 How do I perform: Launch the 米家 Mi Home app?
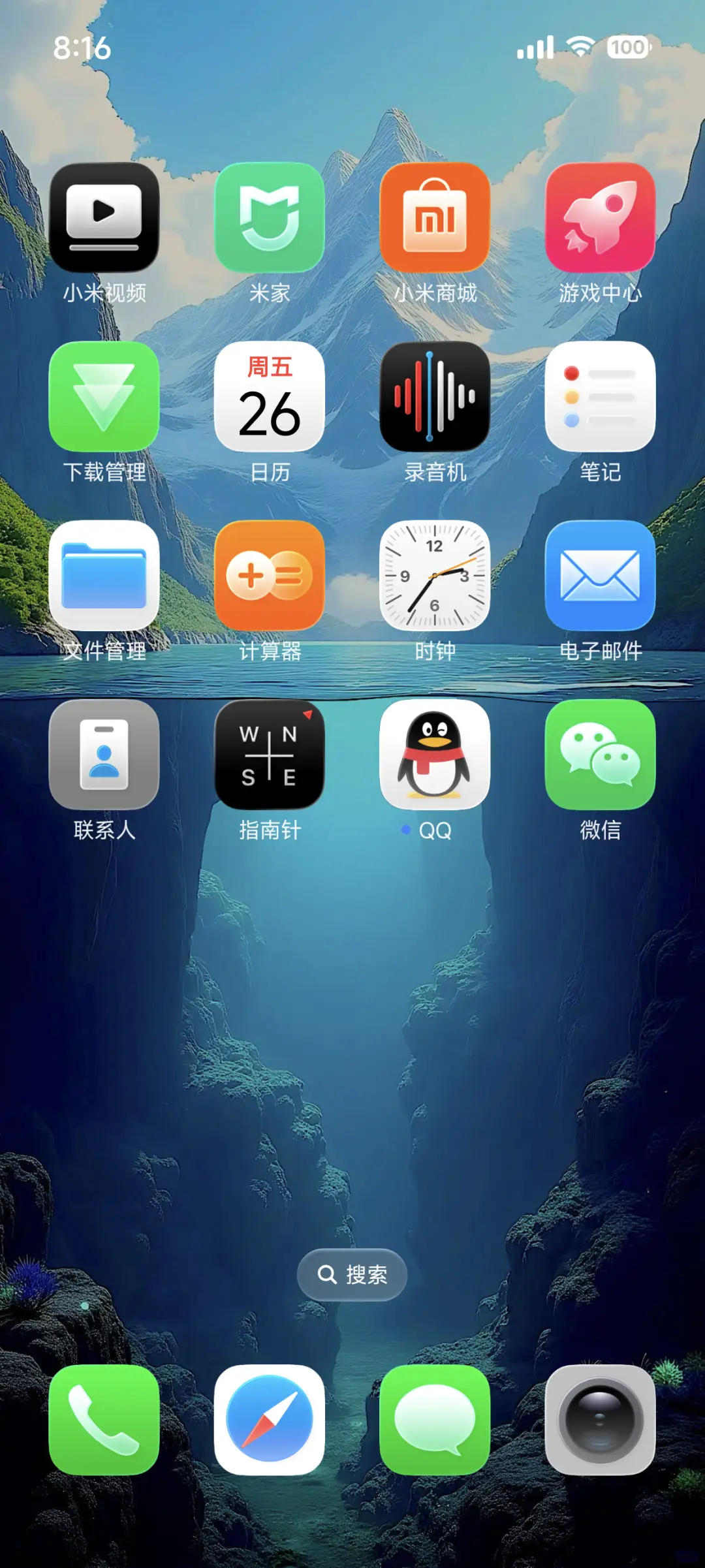(270, 219)
